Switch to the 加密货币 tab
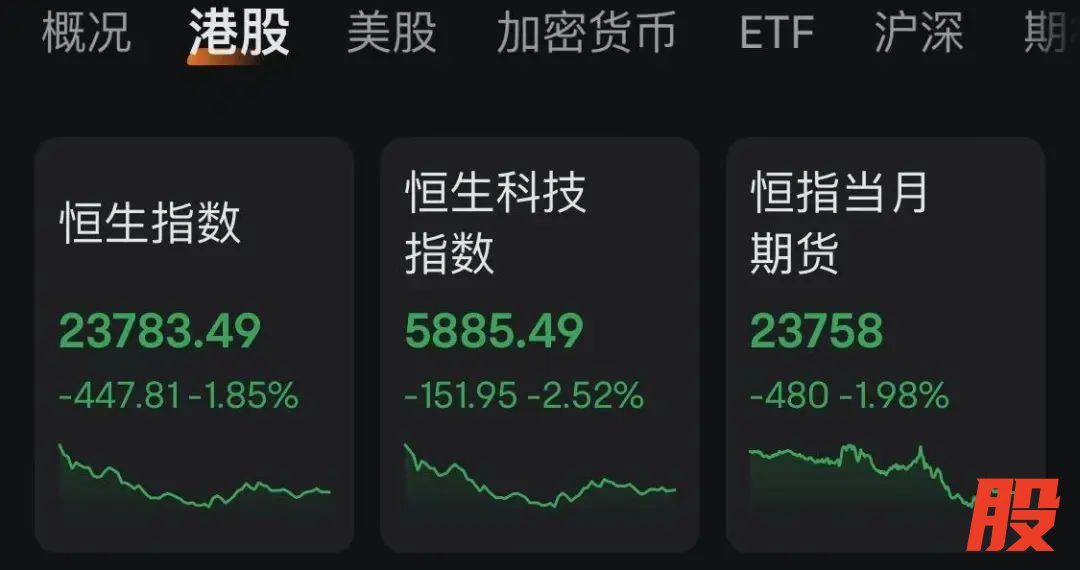The height and width of the screenshot is (570, 1080). click(586, 32)
